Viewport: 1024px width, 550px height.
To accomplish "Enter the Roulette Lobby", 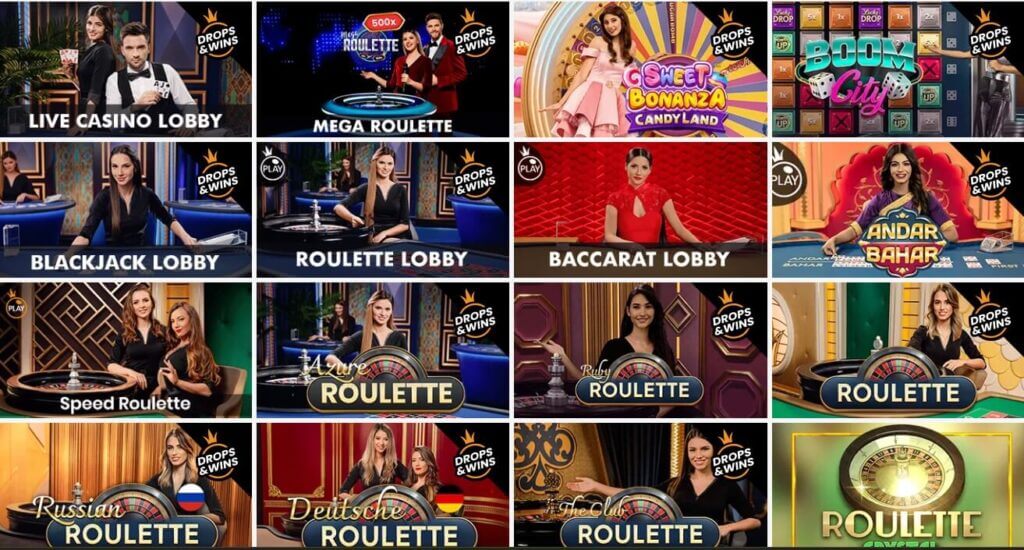I will (382, 210).
